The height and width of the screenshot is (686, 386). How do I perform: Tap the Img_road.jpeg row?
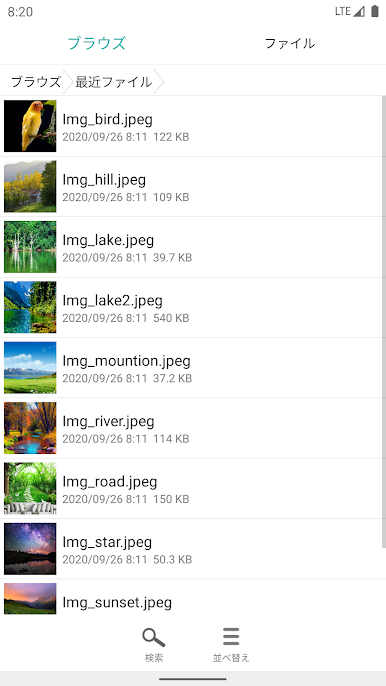click(x=191, y=488)
